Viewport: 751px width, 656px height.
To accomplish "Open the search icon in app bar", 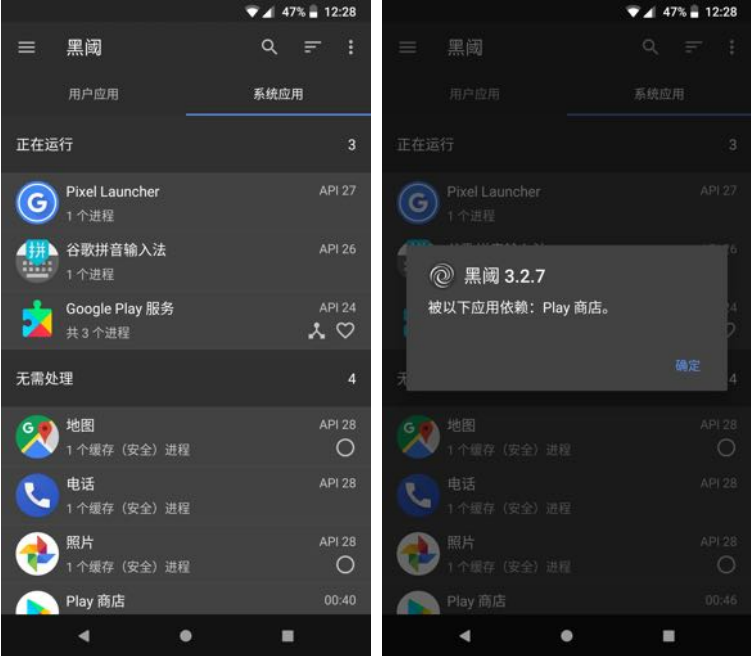I will pyautogui.click(x=269, y=47).
